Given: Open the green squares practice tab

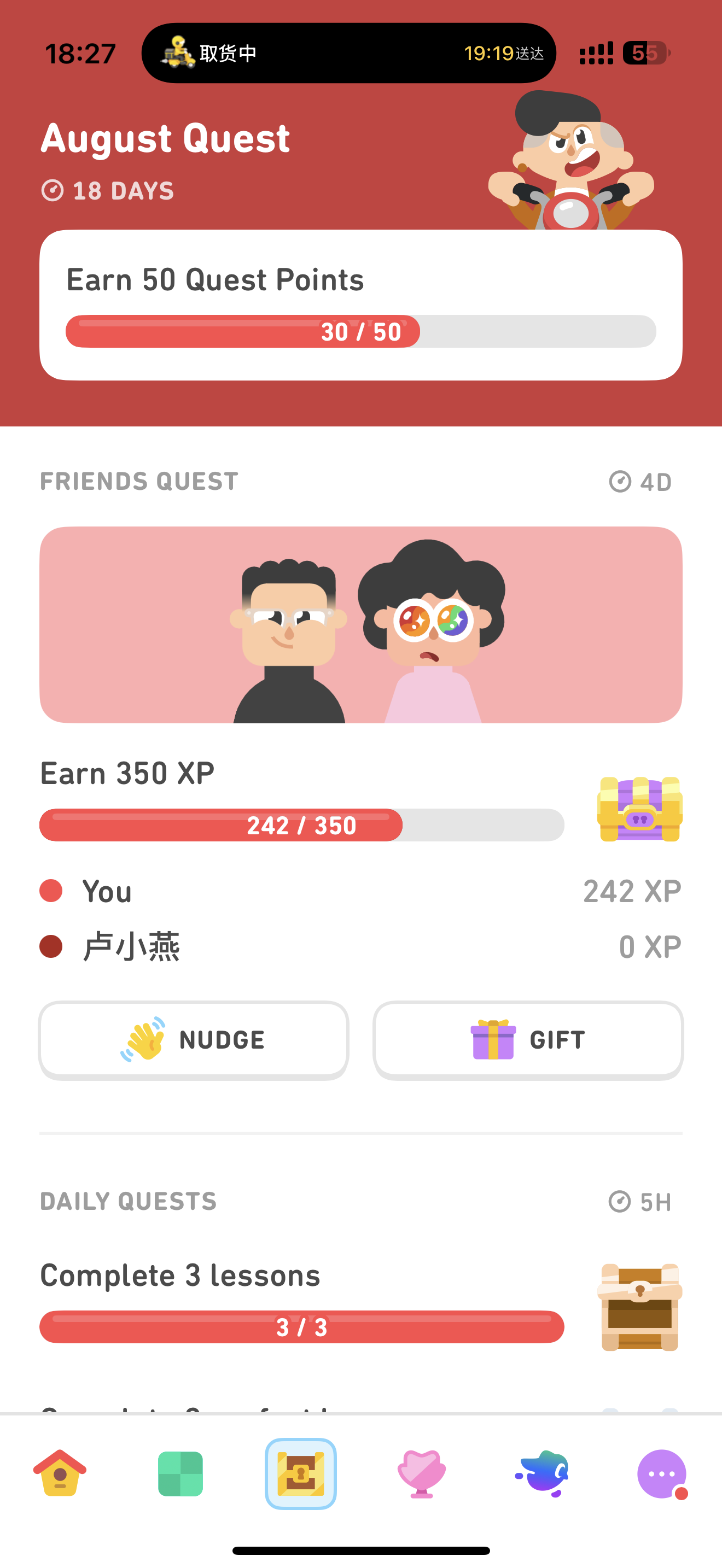Looking at the screenshot, I should (180, 1473).
